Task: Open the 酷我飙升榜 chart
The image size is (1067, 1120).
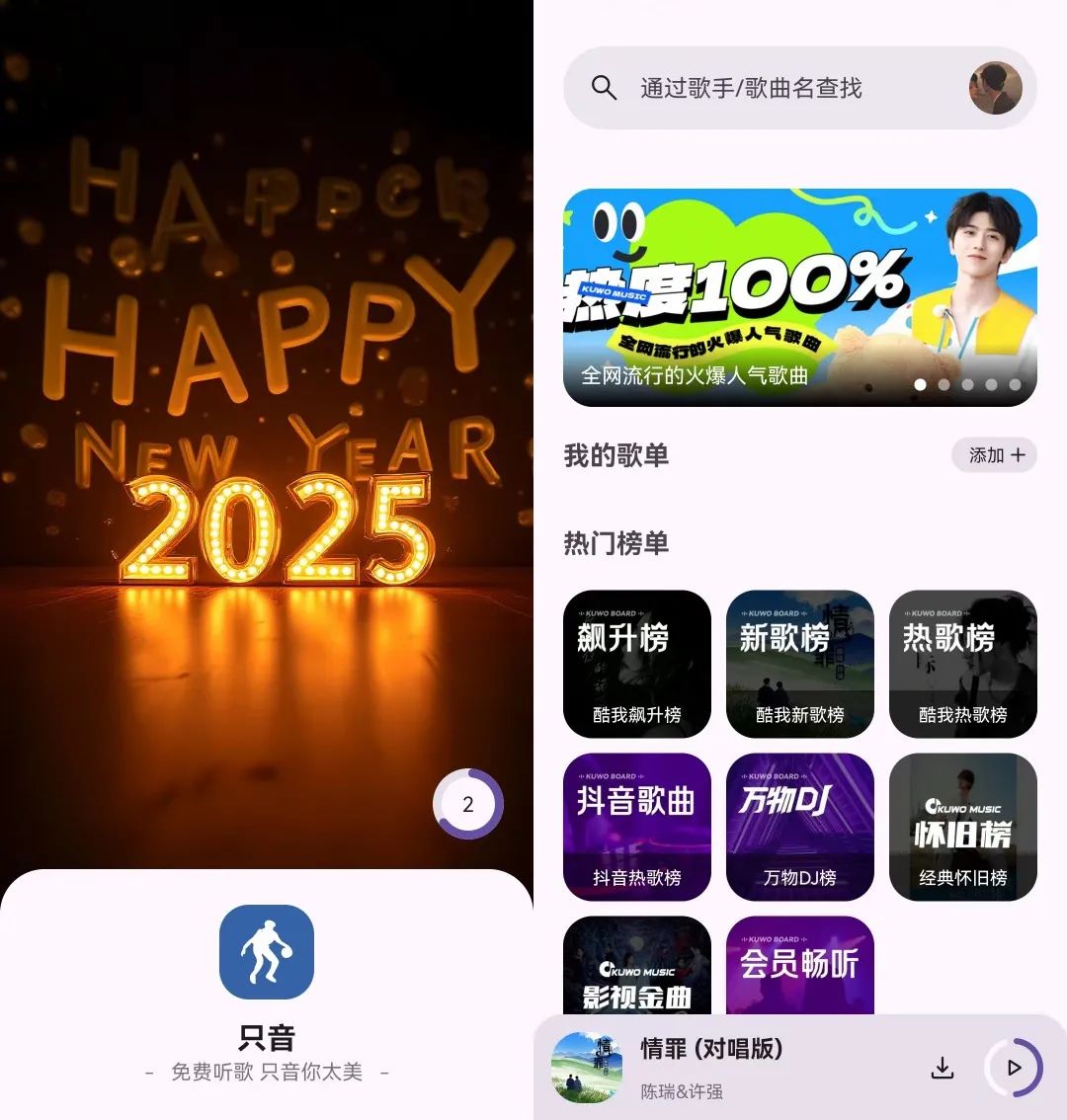Action: pyautogui.click(x=637, y=664)
